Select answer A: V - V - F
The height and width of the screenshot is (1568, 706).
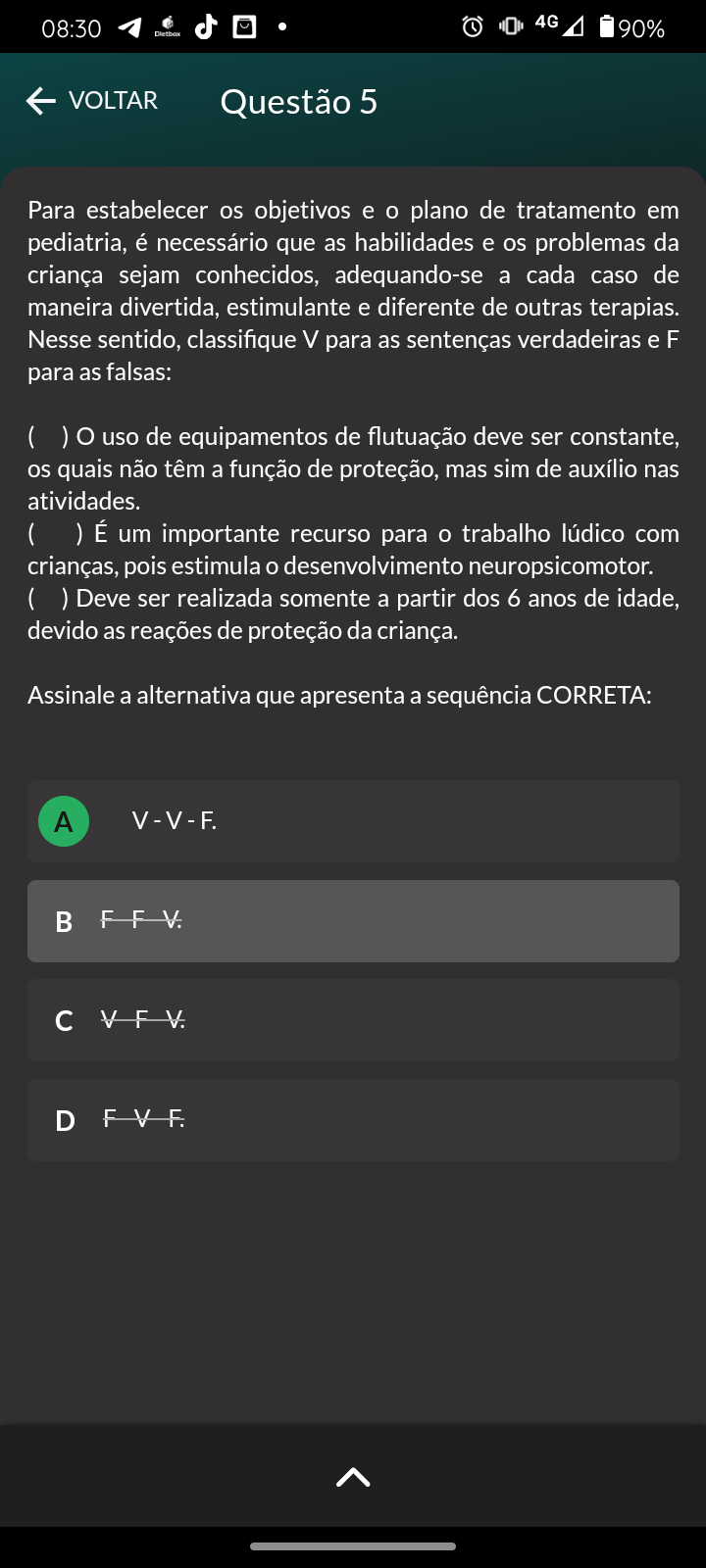tap(353, 821)
